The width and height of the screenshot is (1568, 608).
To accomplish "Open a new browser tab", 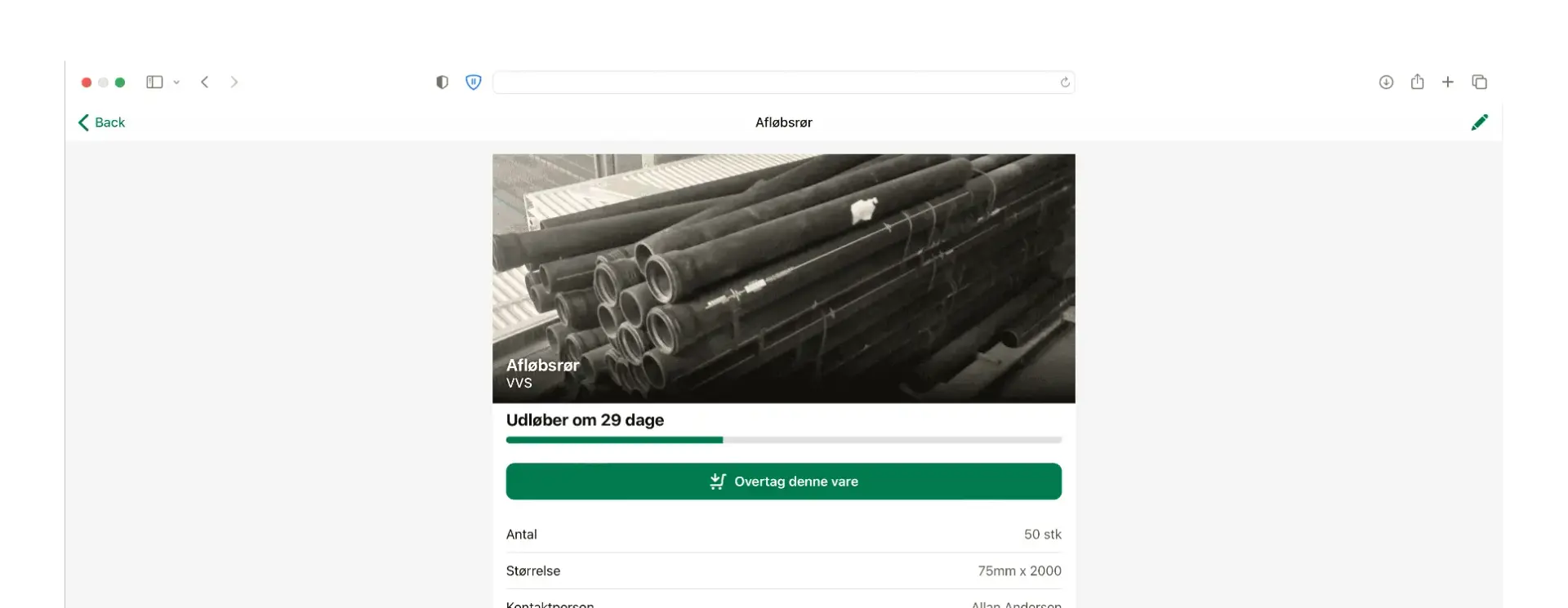I will pos(1447,82).
